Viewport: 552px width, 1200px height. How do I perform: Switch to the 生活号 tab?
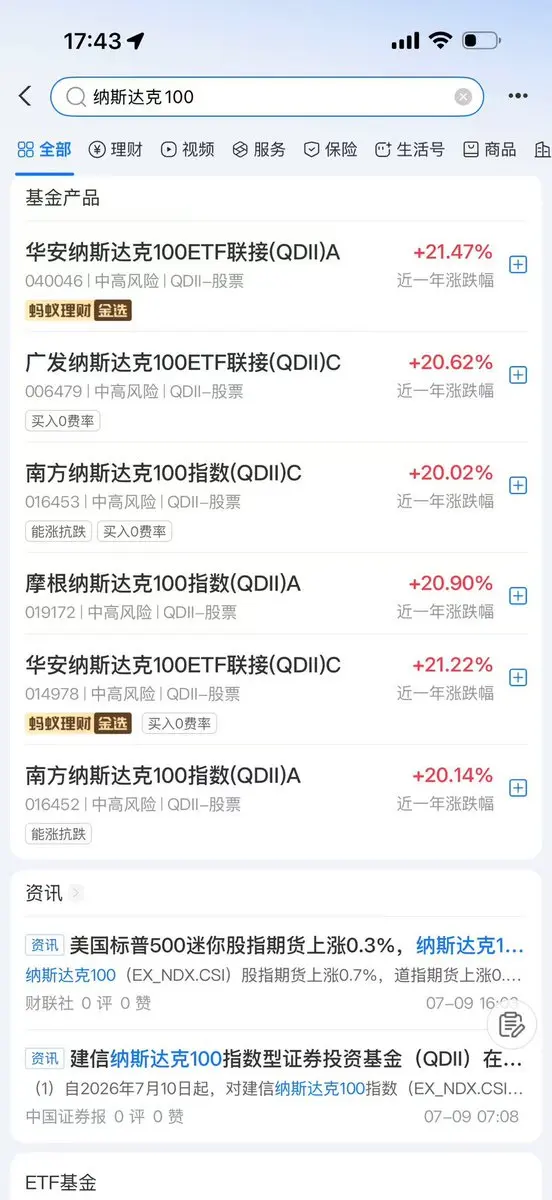tap(410, 149)
